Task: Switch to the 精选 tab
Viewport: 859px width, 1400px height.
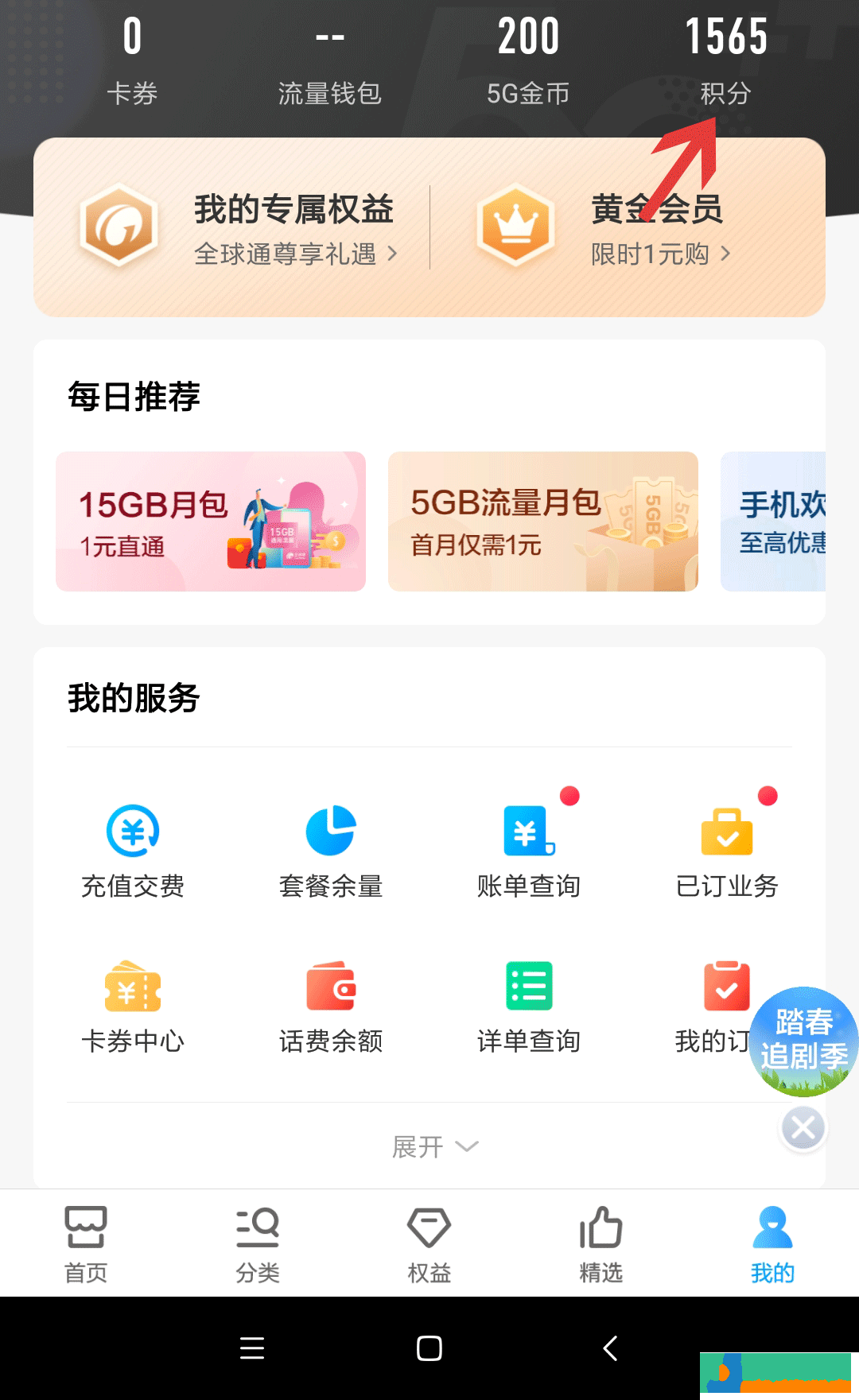Action: pyautogui.click(x=601, y=1243)
